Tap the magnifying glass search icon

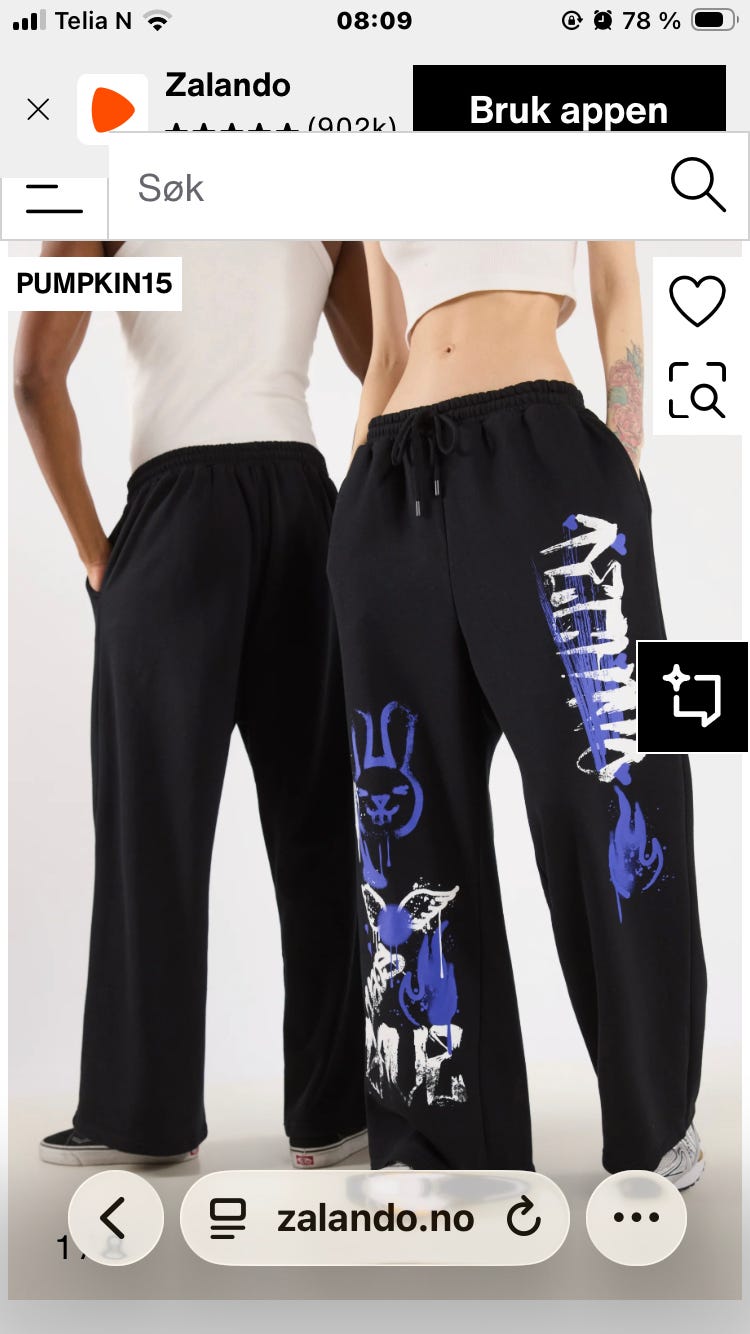tap(697, 185)
